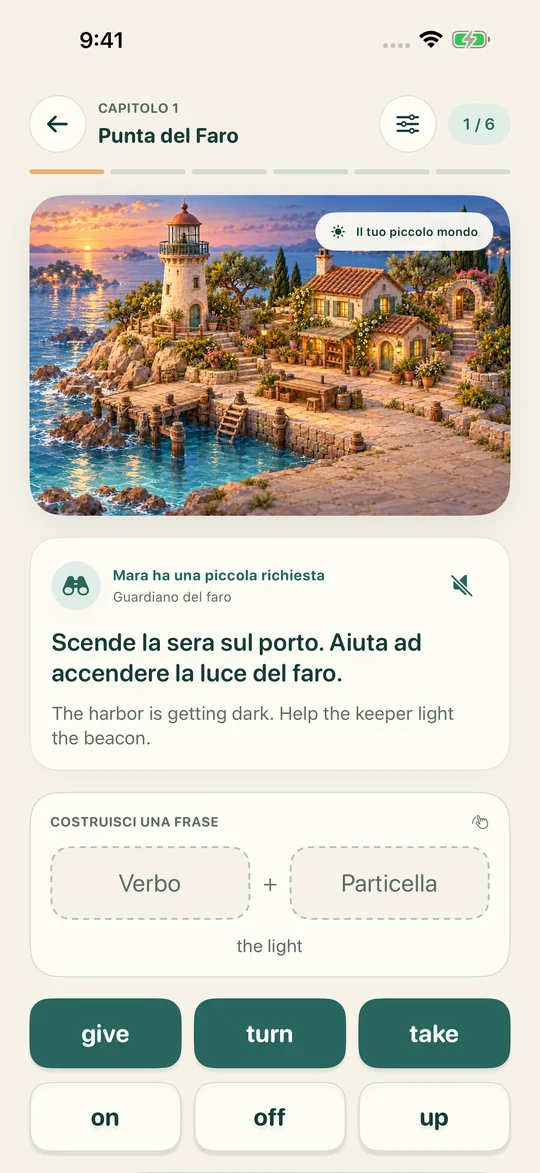This screenshot has height=1173, width=540.
Task: Open the Il tuo piccolo mondo chip
Action: (405, 232)
